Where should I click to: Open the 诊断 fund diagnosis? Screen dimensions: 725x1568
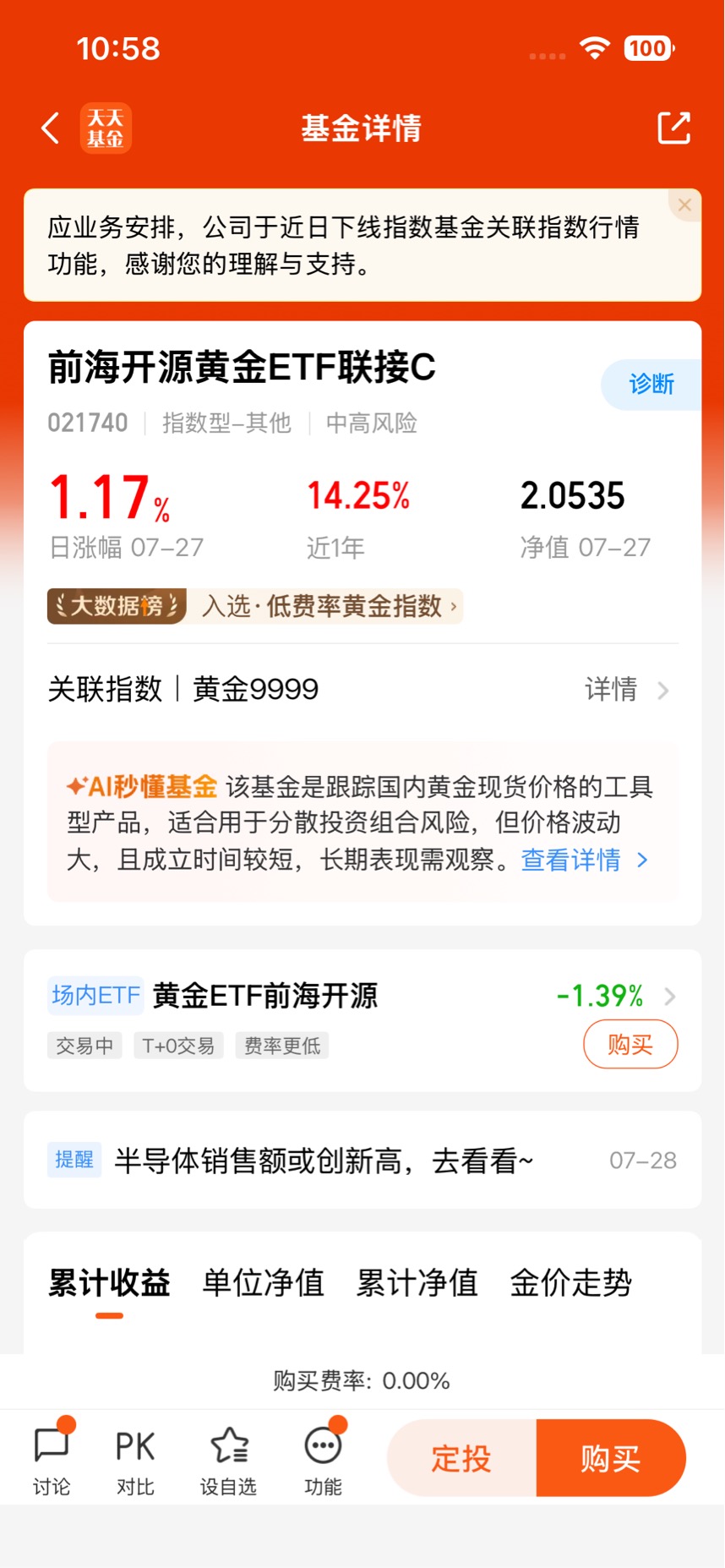click(x=651, y=385)
